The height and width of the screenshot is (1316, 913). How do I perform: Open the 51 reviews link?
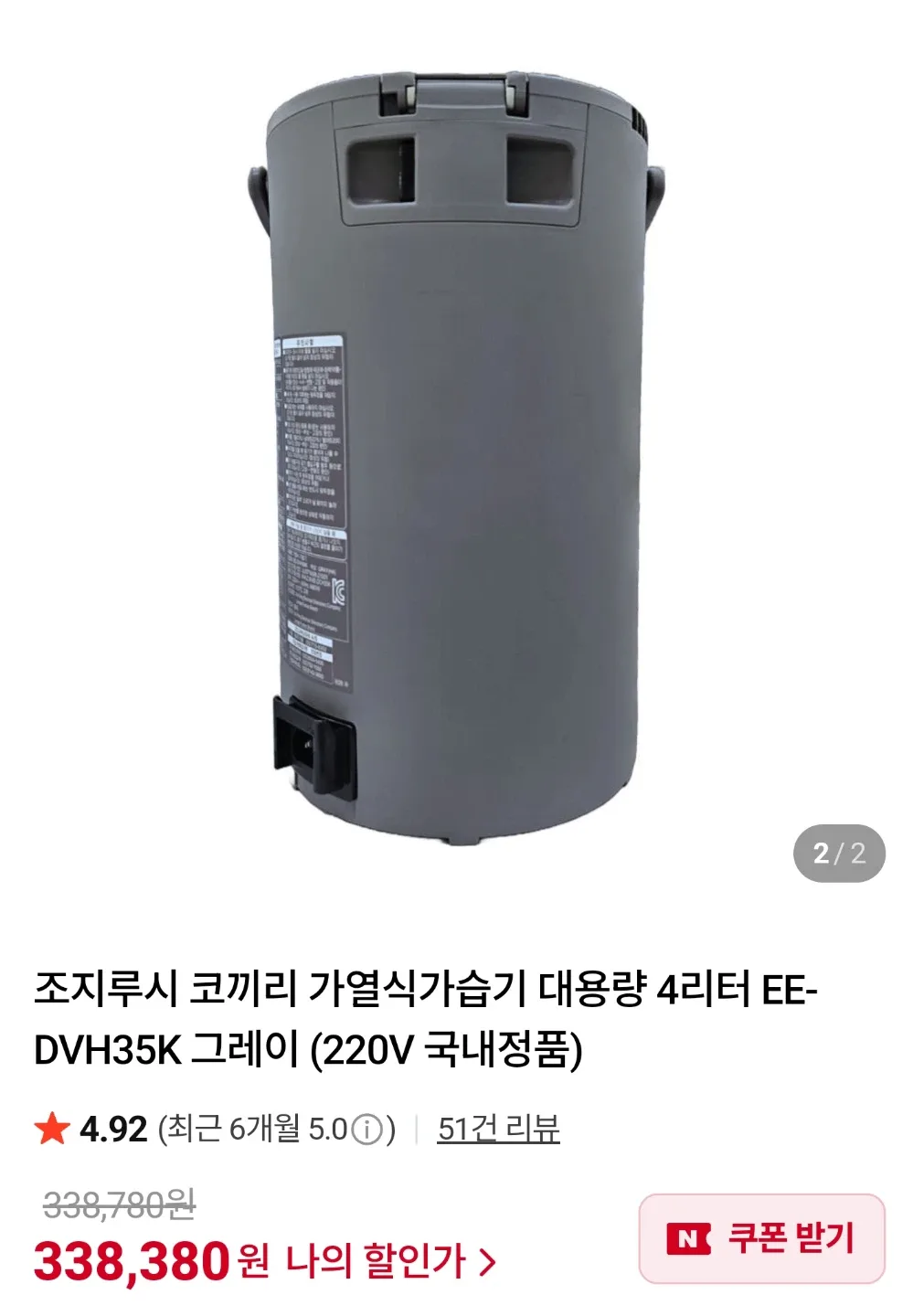[x=498, y=1130]
